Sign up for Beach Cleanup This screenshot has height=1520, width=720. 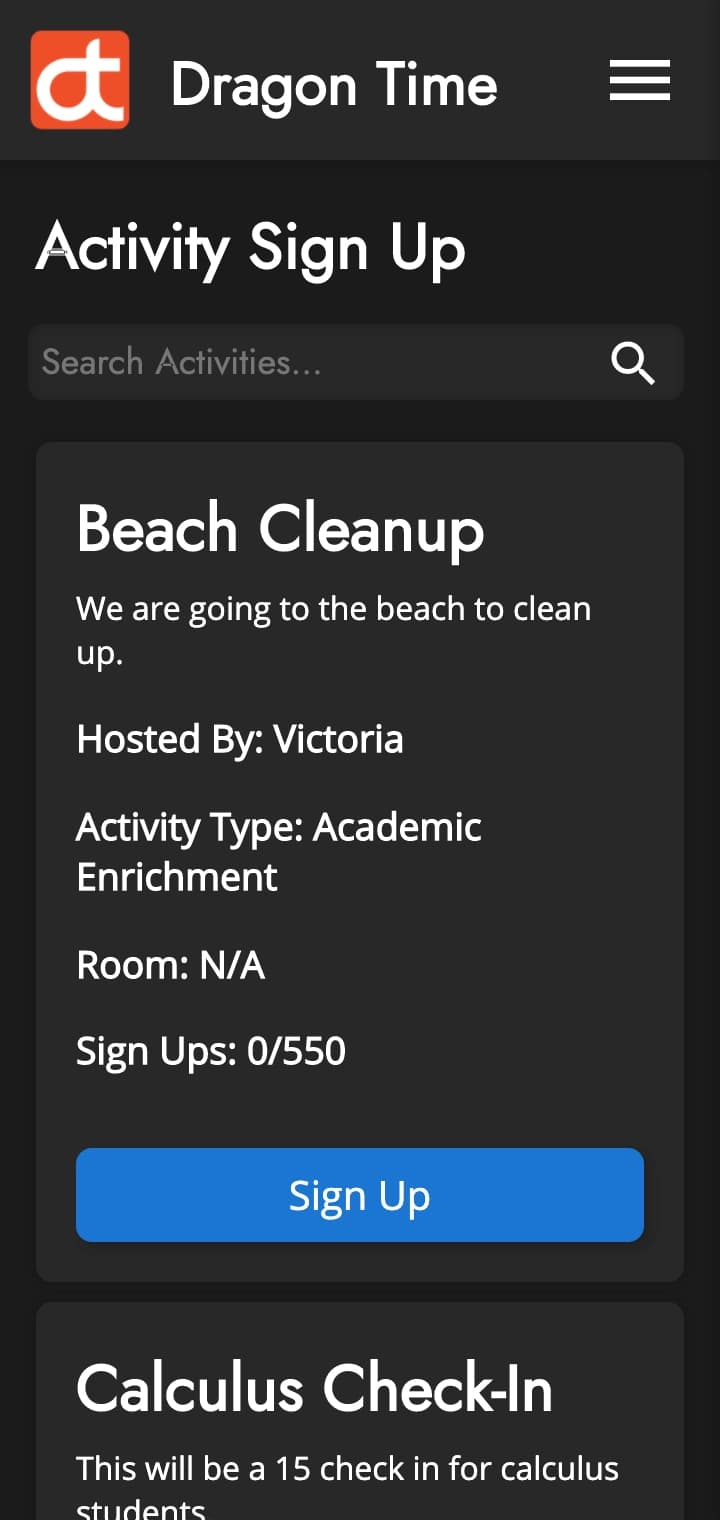(360, 1195)
